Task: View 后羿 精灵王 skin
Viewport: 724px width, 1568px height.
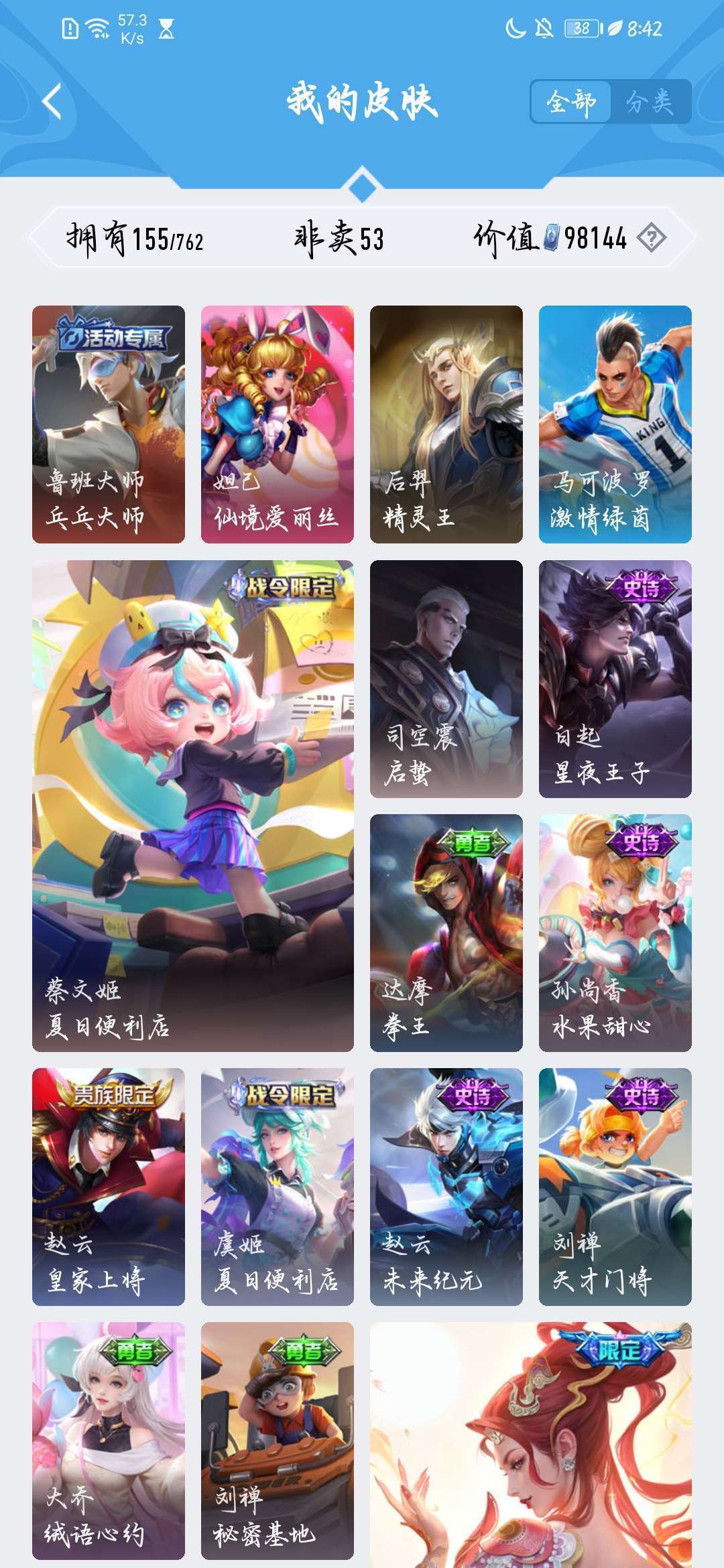Action: point(446,424)
